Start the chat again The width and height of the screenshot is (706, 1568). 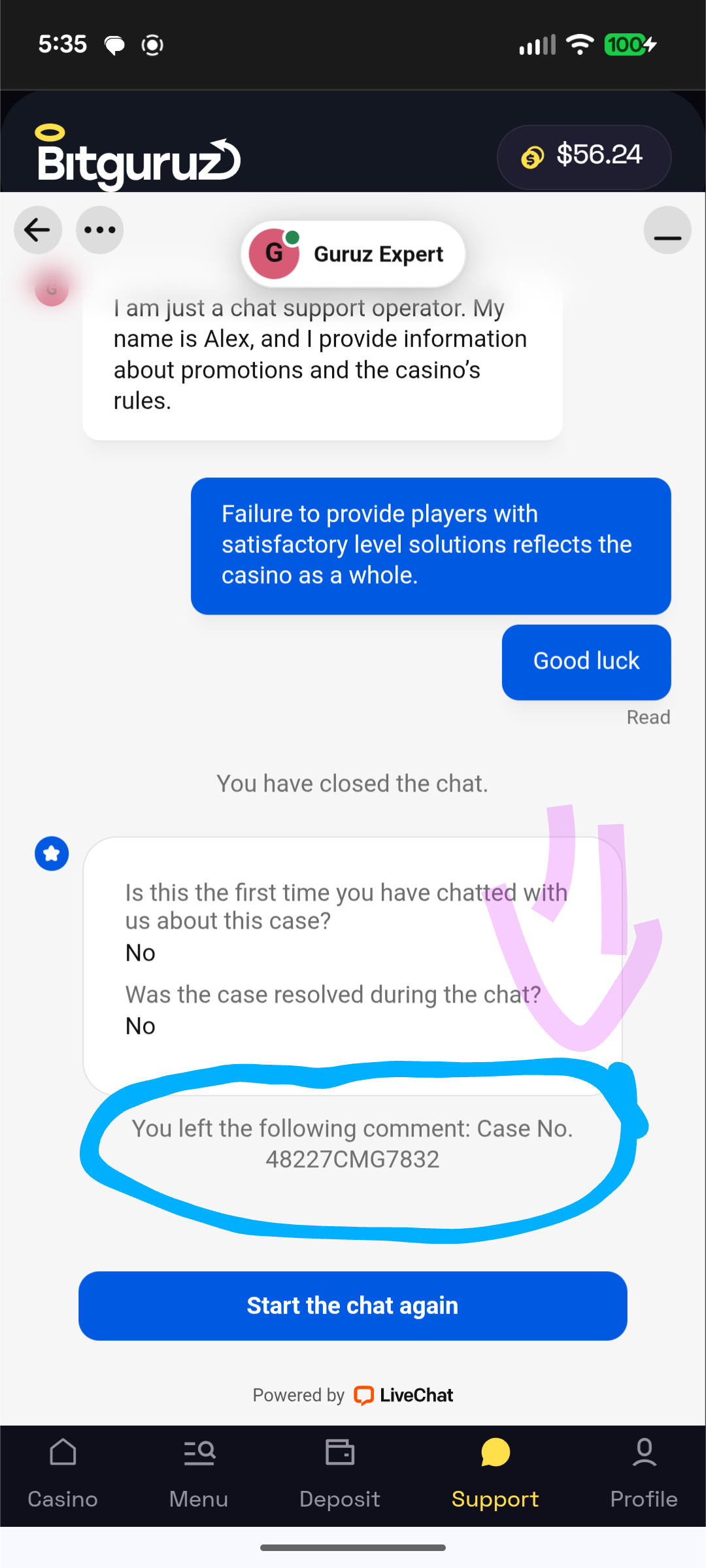[x=353, y=1305]
